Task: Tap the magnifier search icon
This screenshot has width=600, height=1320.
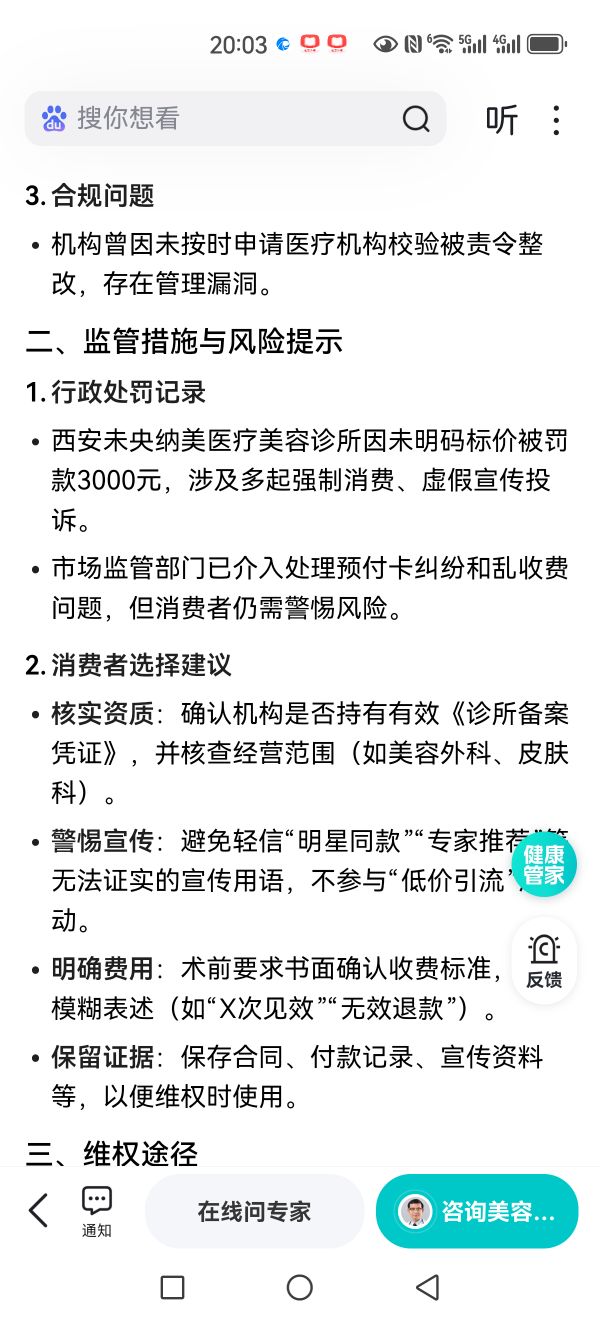Action: point(416,119)
